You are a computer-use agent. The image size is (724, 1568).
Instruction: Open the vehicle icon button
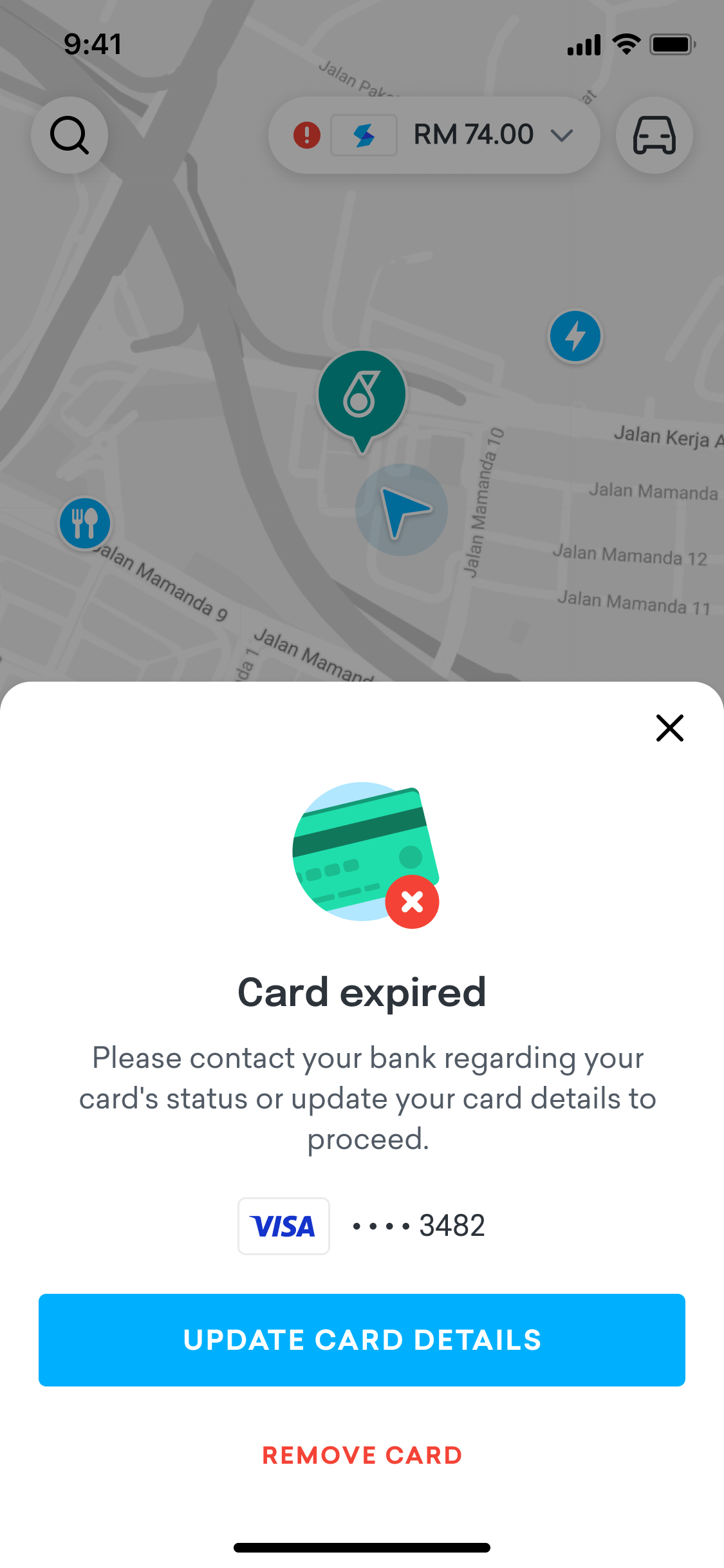click(654, 135)
